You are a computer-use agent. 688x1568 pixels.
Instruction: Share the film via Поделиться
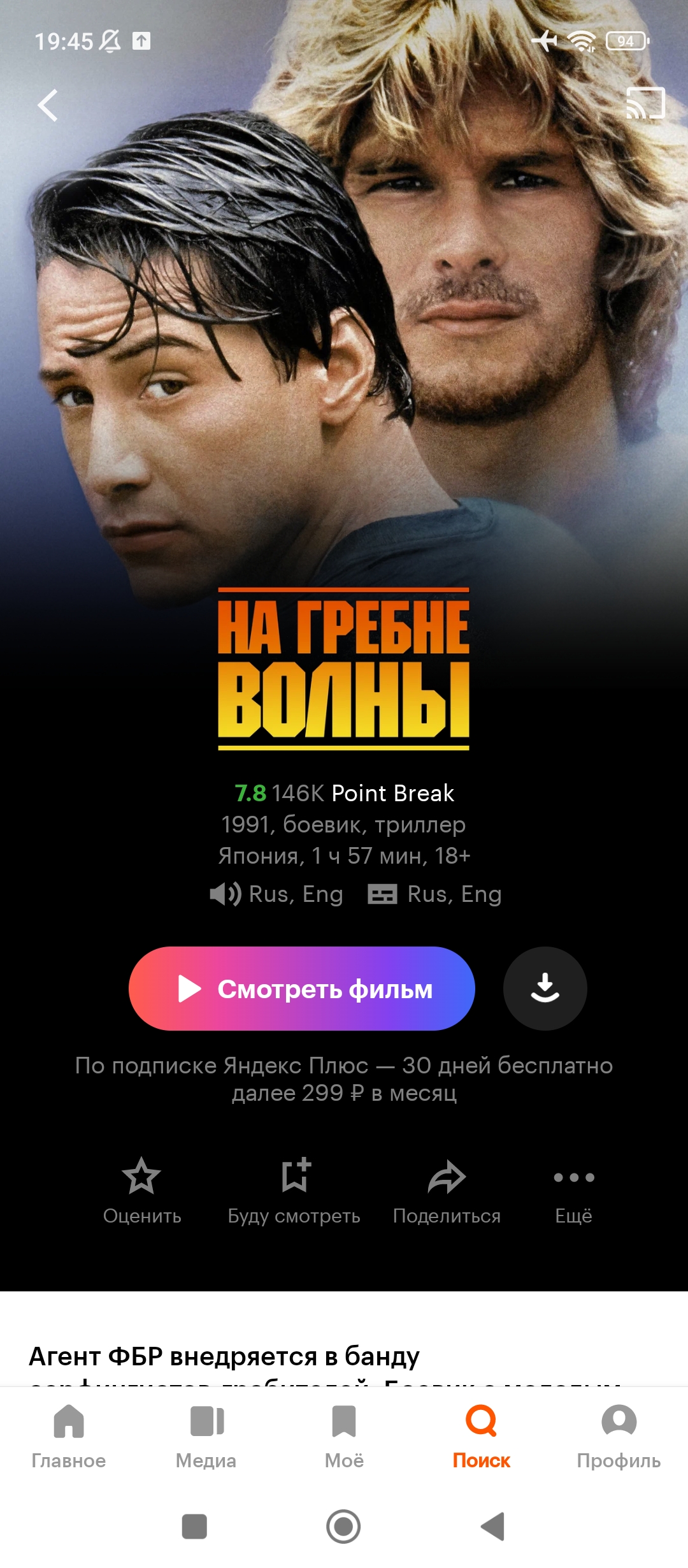pos(447,1191)
